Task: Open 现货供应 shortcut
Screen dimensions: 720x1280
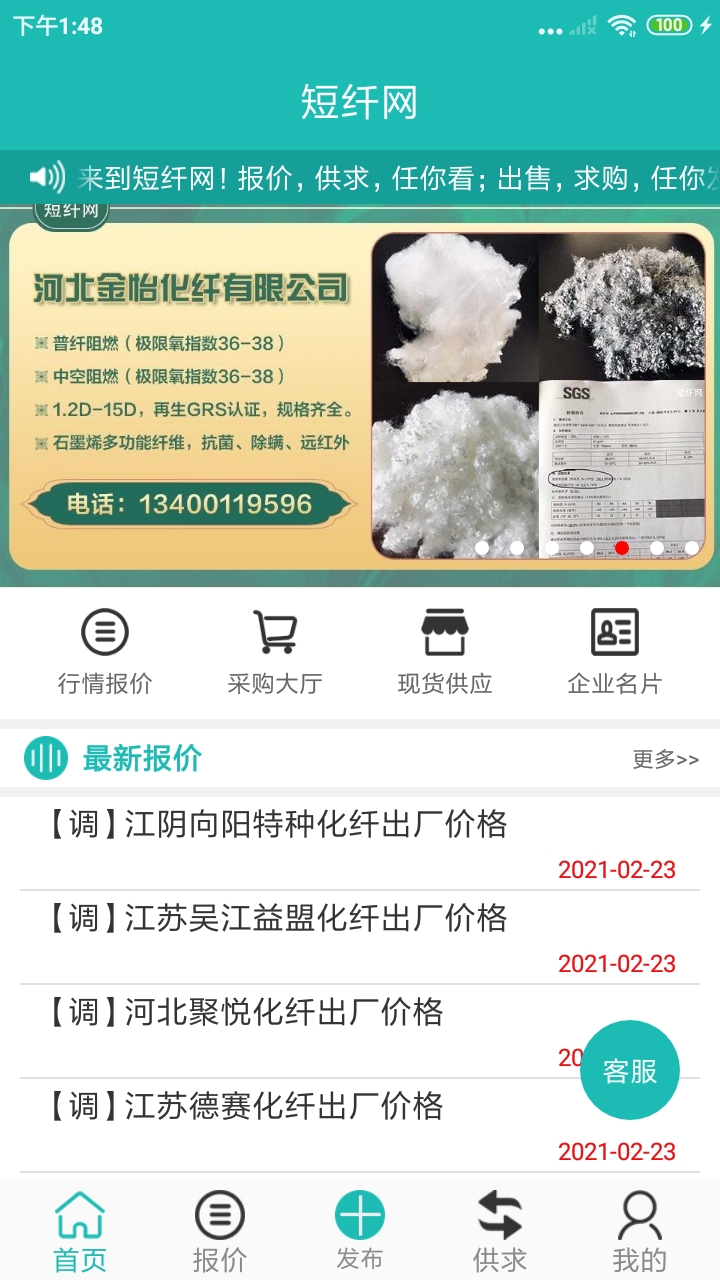Action: [445, 652]
